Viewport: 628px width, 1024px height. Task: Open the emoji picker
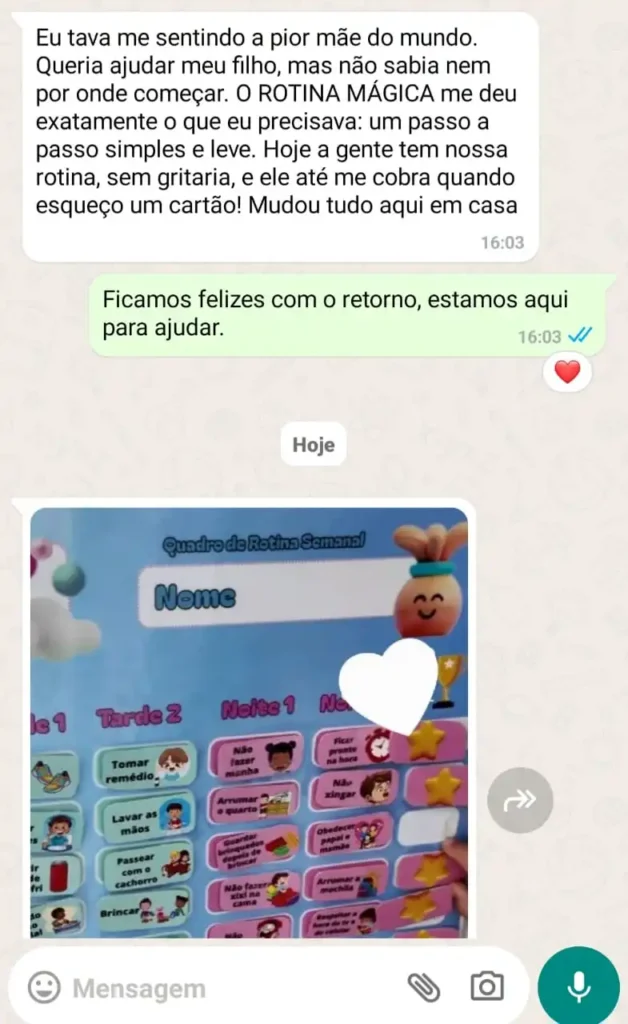point(43,988)
